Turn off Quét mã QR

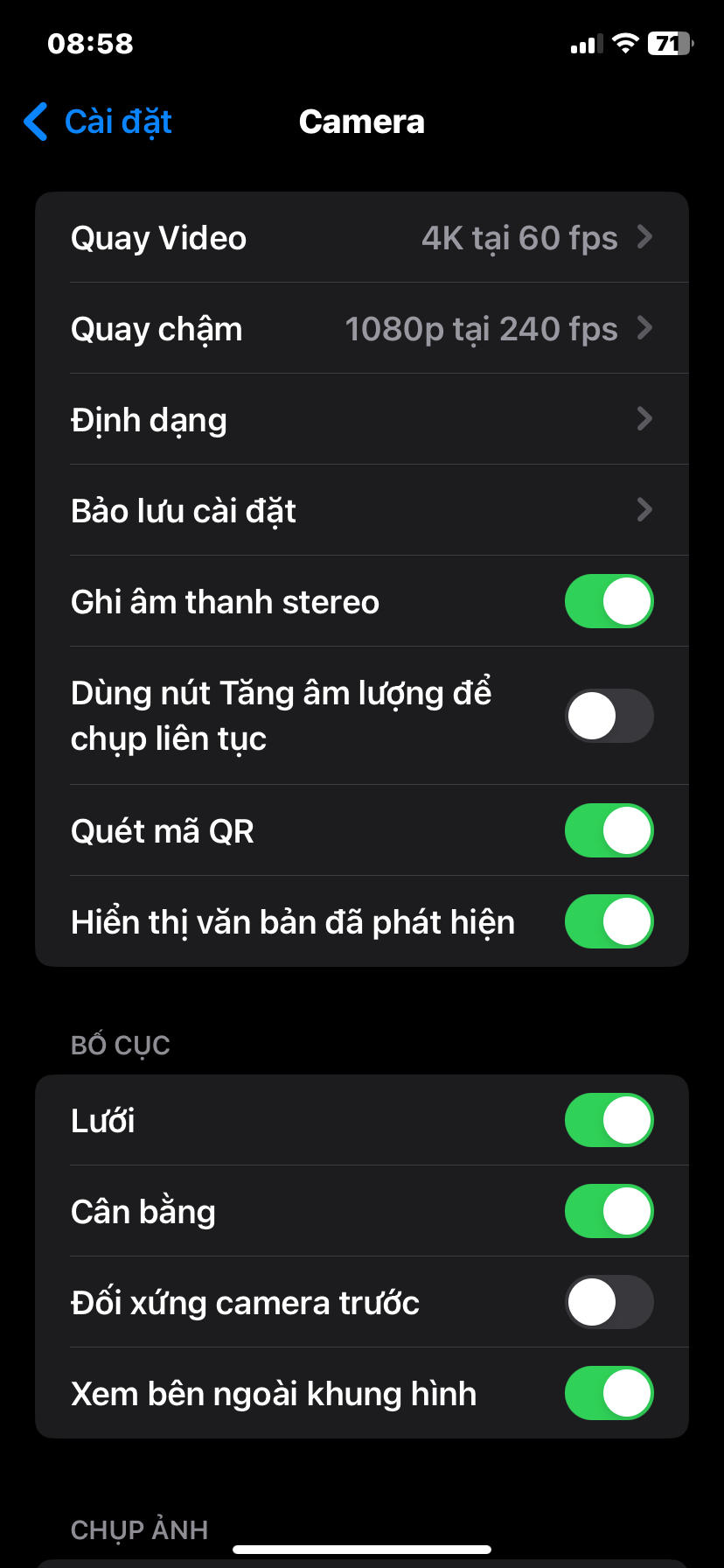(x=609, y=830)
